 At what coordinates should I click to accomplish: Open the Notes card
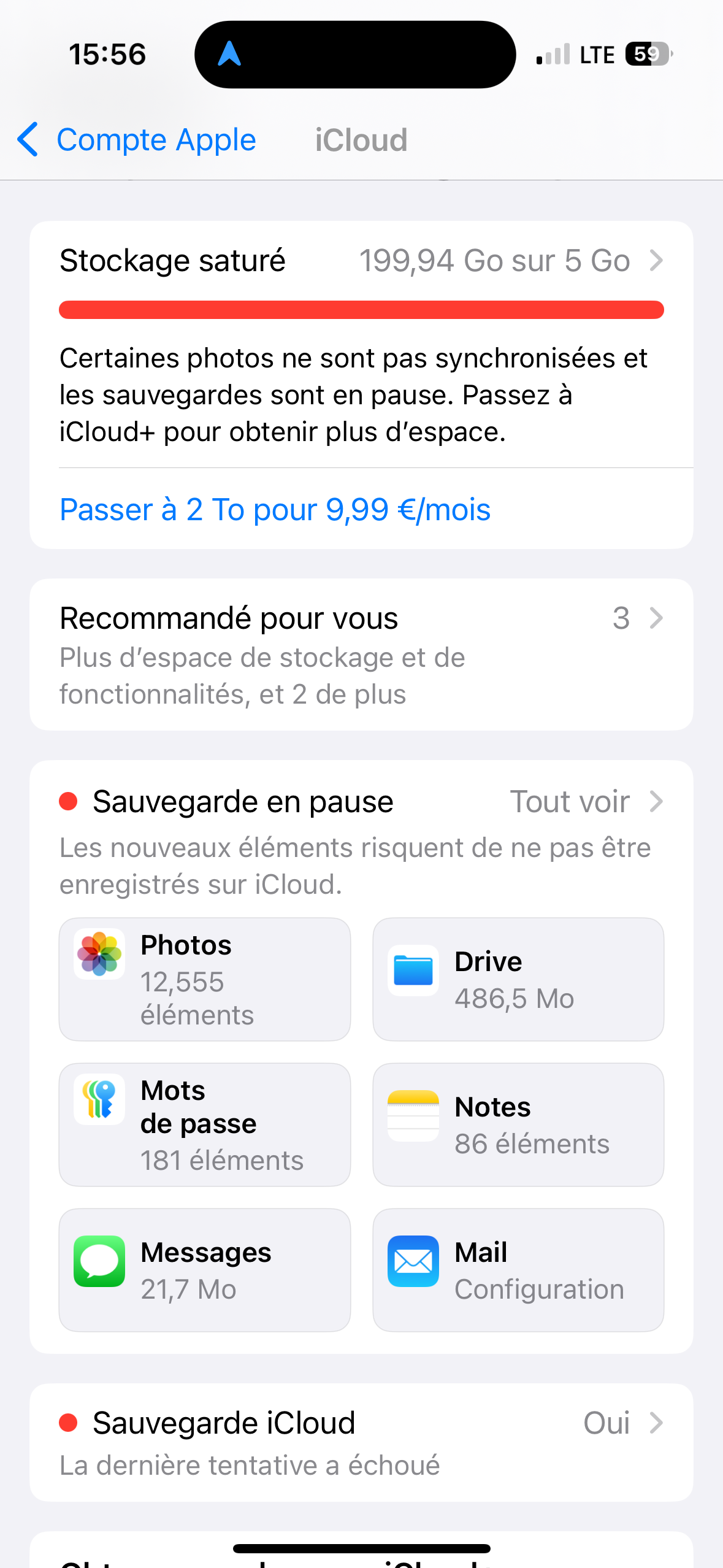(x=518, y=1124)
